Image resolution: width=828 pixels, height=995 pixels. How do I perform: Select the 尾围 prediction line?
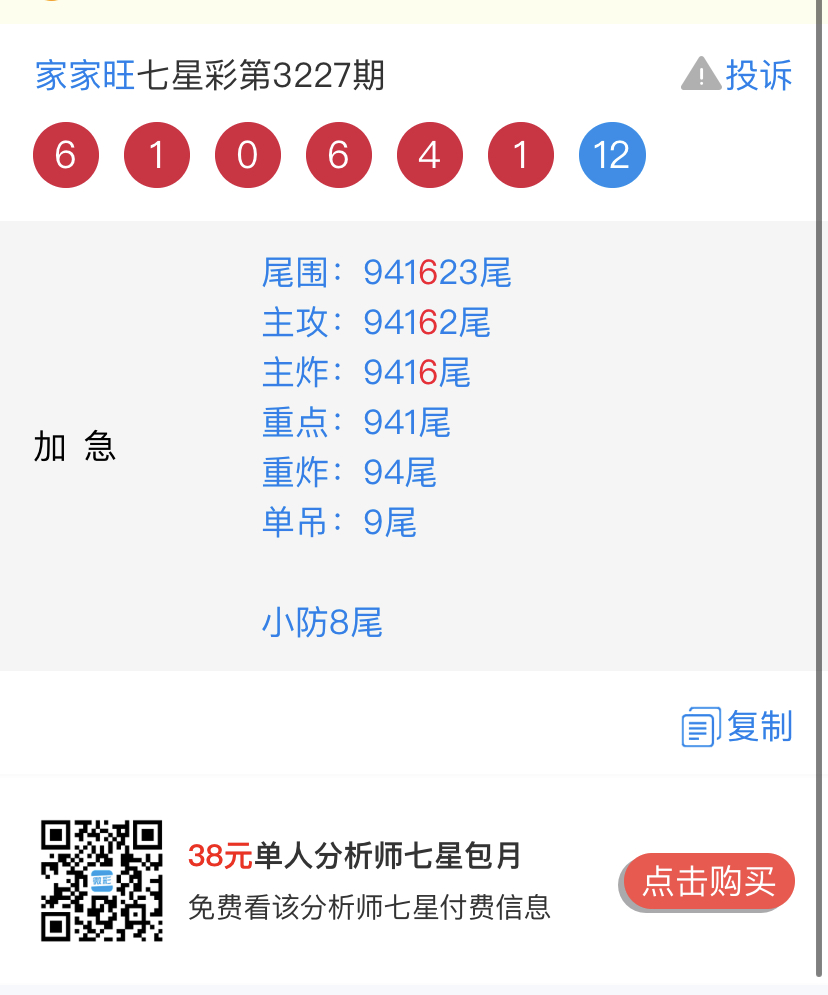[385, 273]
